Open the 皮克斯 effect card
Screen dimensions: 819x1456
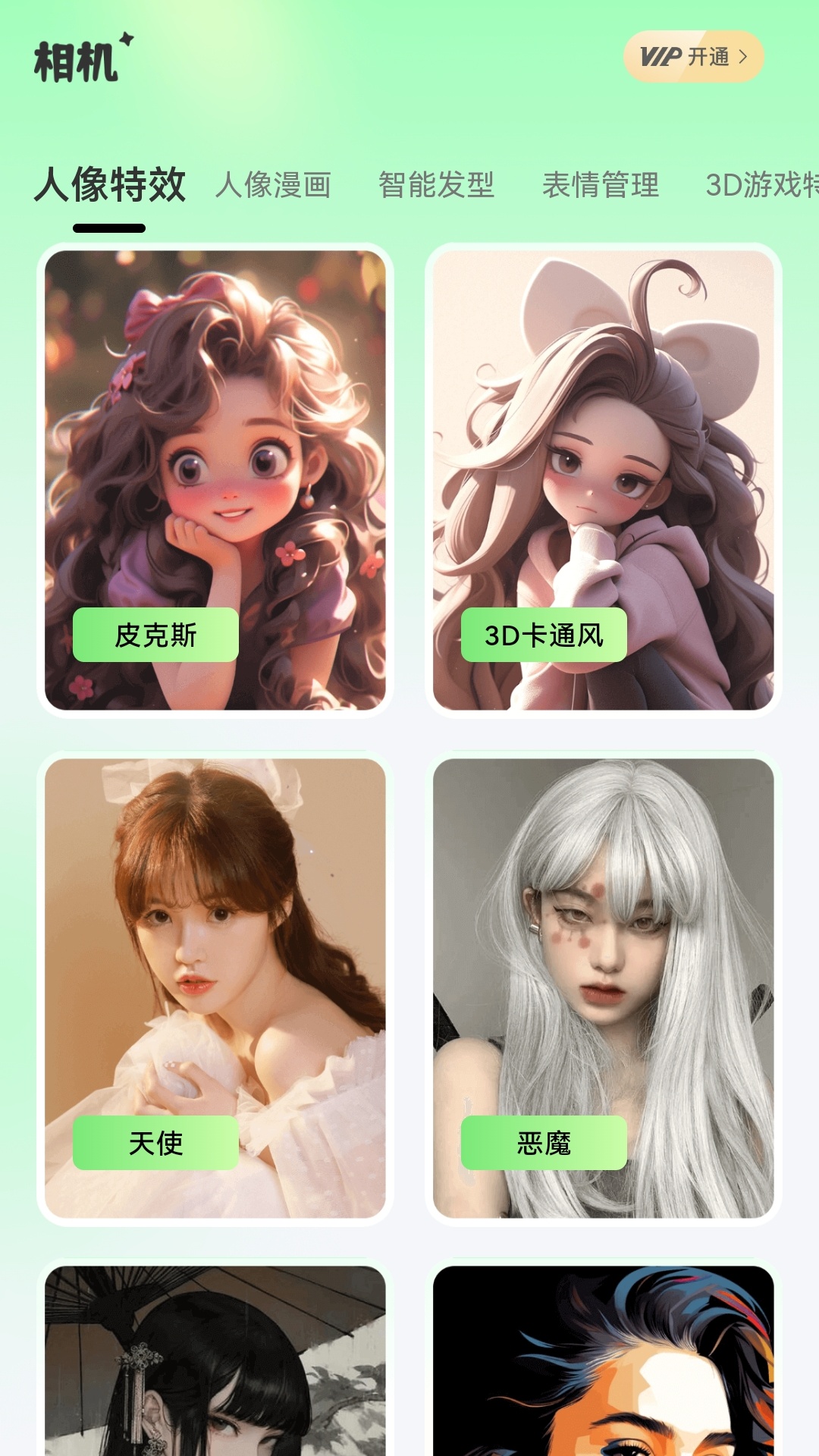(x=215, y=480)
